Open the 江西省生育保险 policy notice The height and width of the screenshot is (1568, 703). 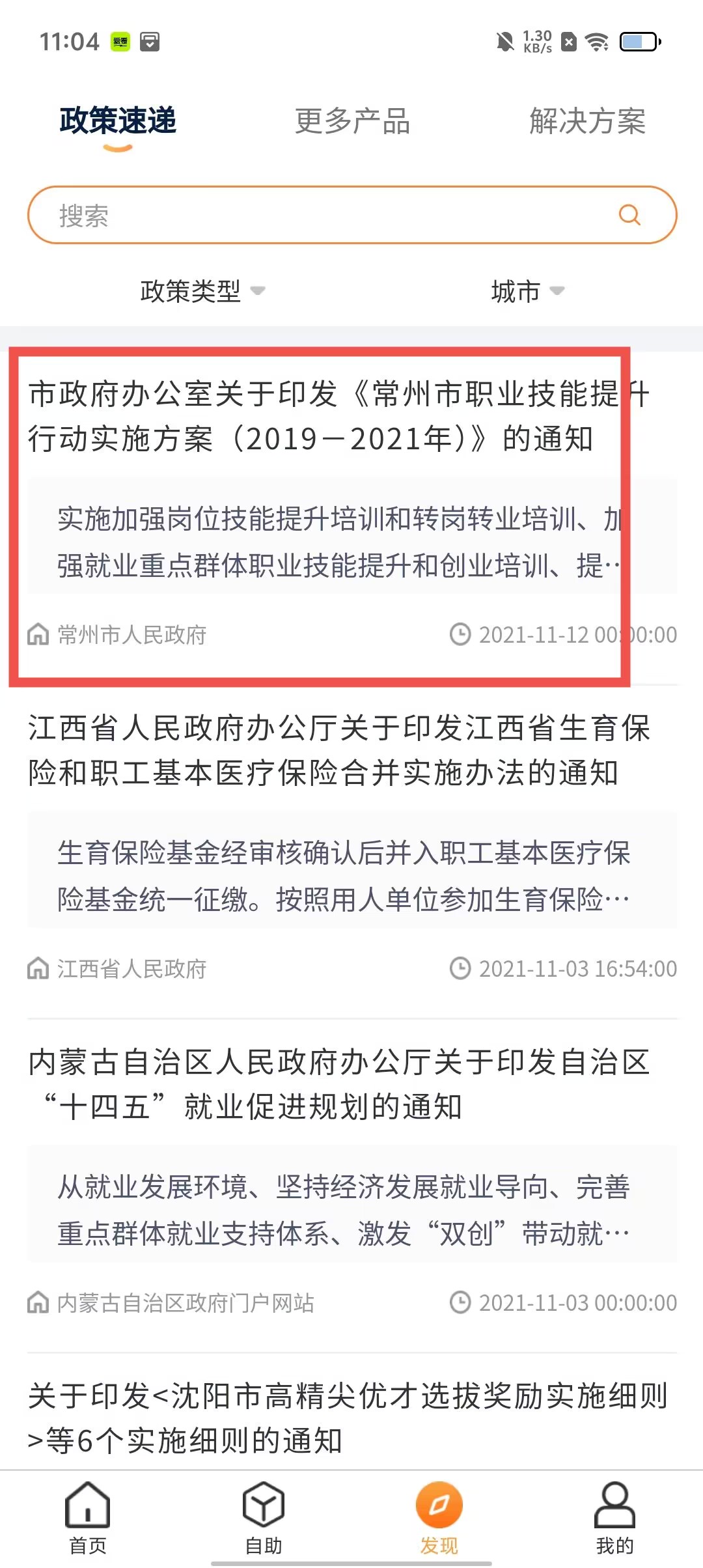click(x=338, y=750)
